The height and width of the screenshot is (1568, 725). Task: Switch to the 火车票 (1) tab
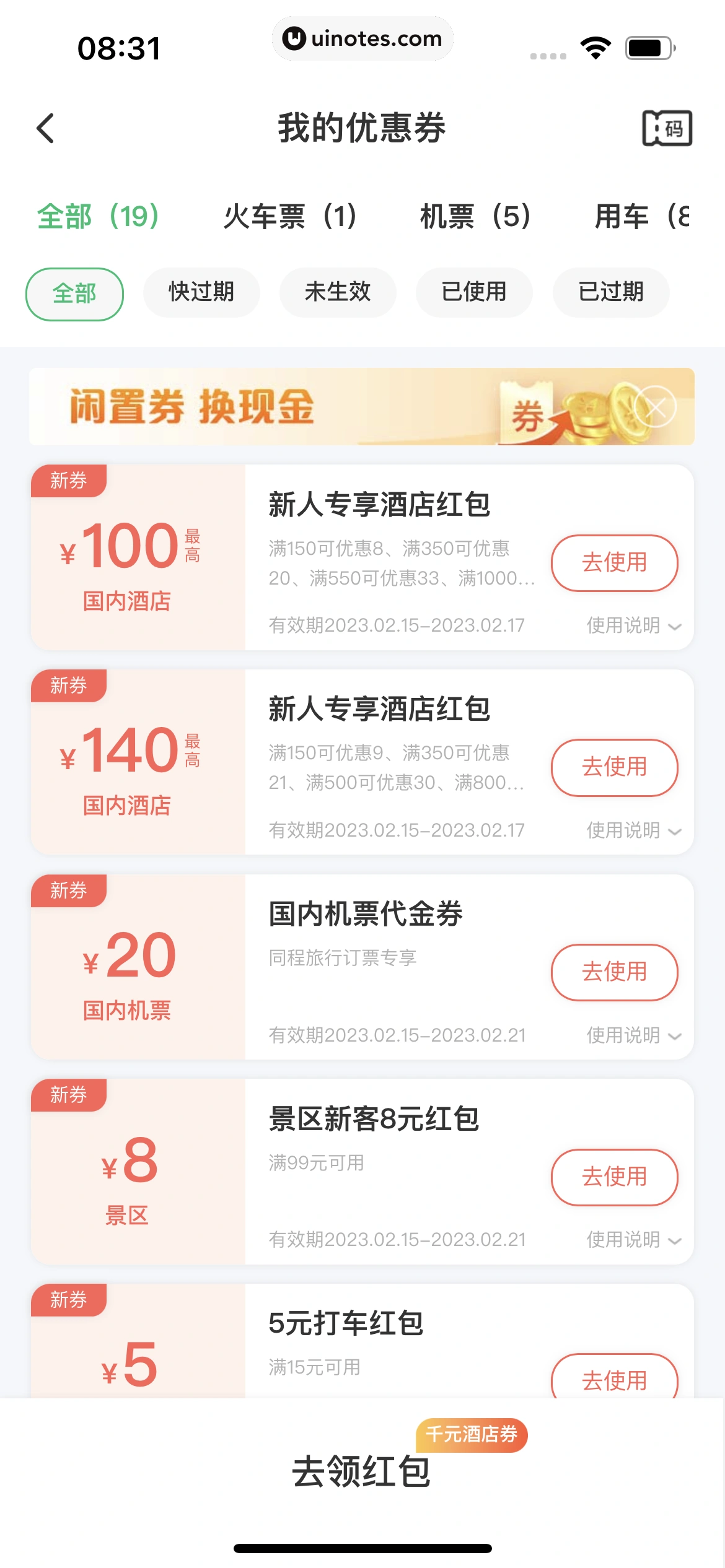(x=290, y=217)
